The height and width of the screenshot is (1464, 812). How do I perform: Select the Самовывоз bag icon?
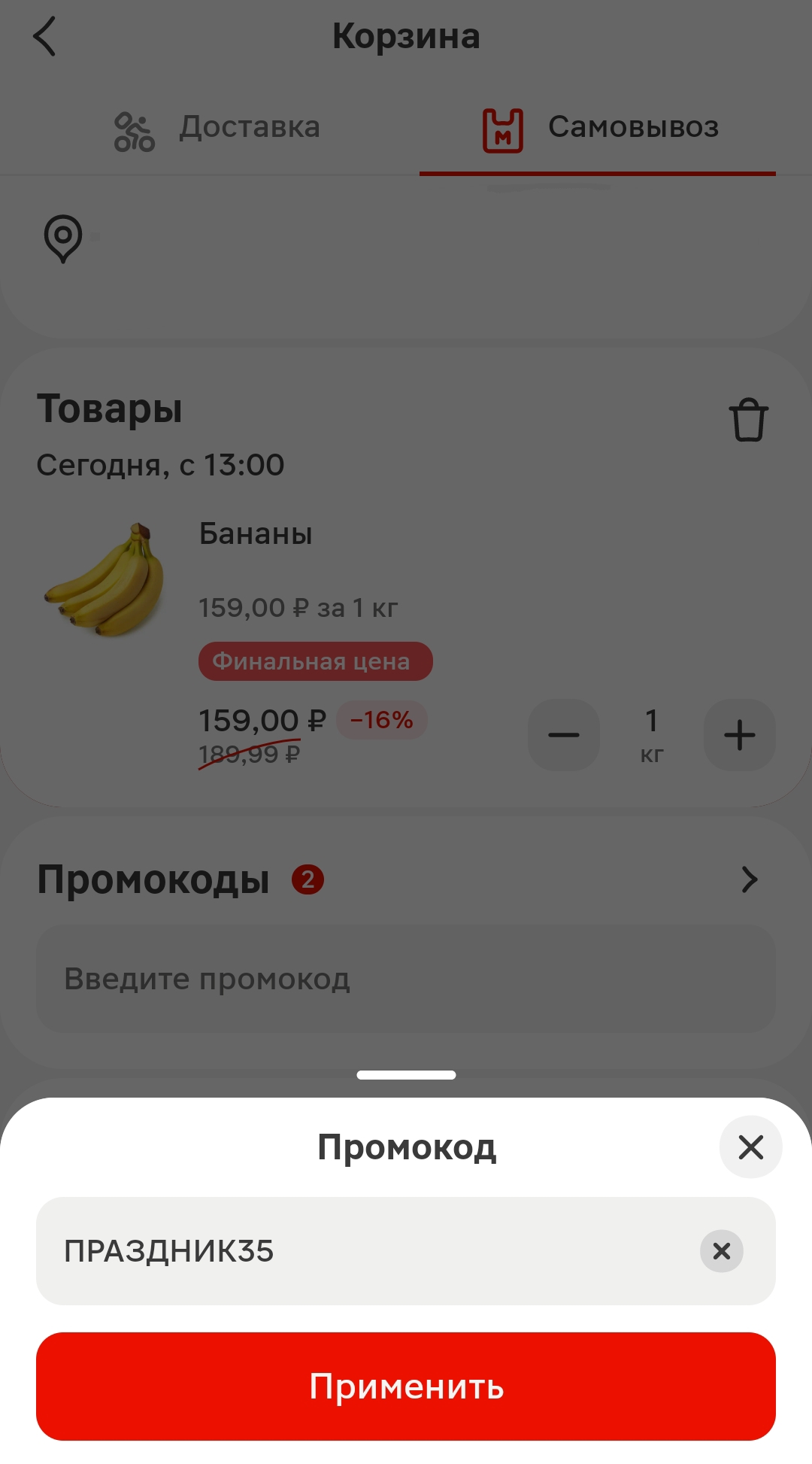pyautogui.click(x=501, y=129)
